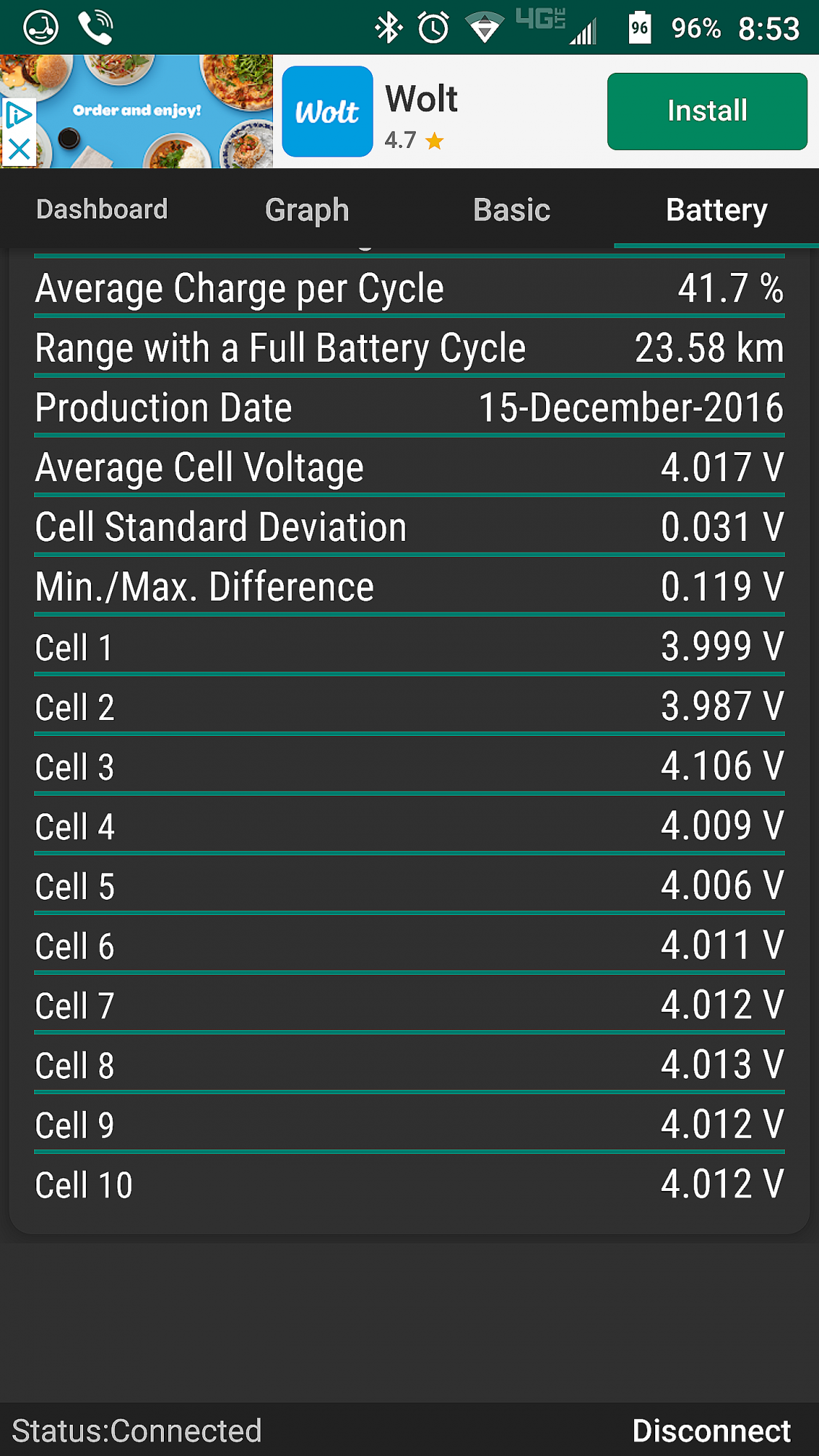Close the Wolt ad banner

tap(19, 150)
